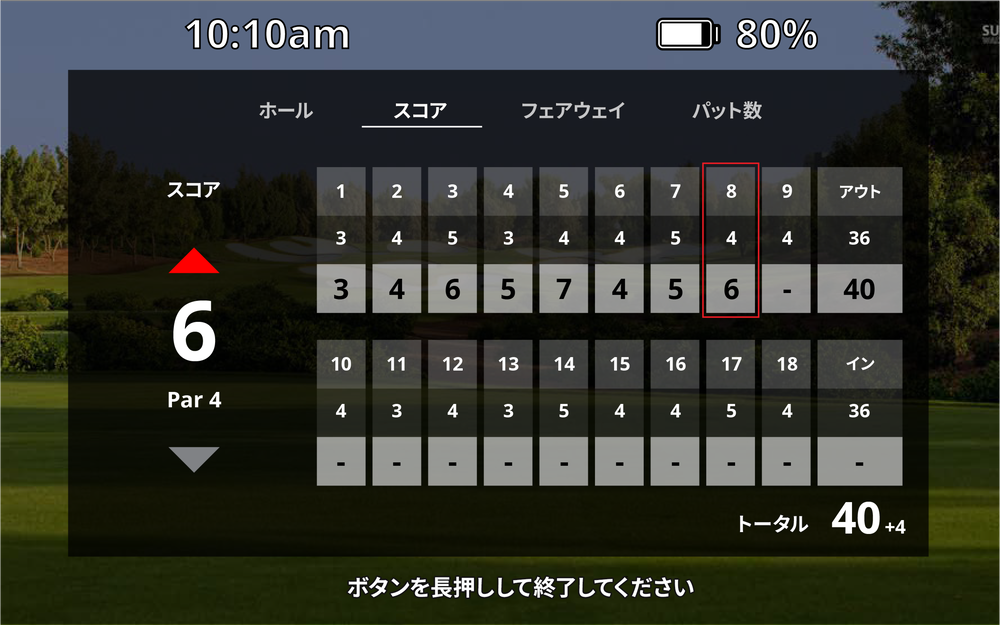Image resolution: width=1000 pixels, height=625 pixels.
Task: Select the スコア tab
Action: 421,111
